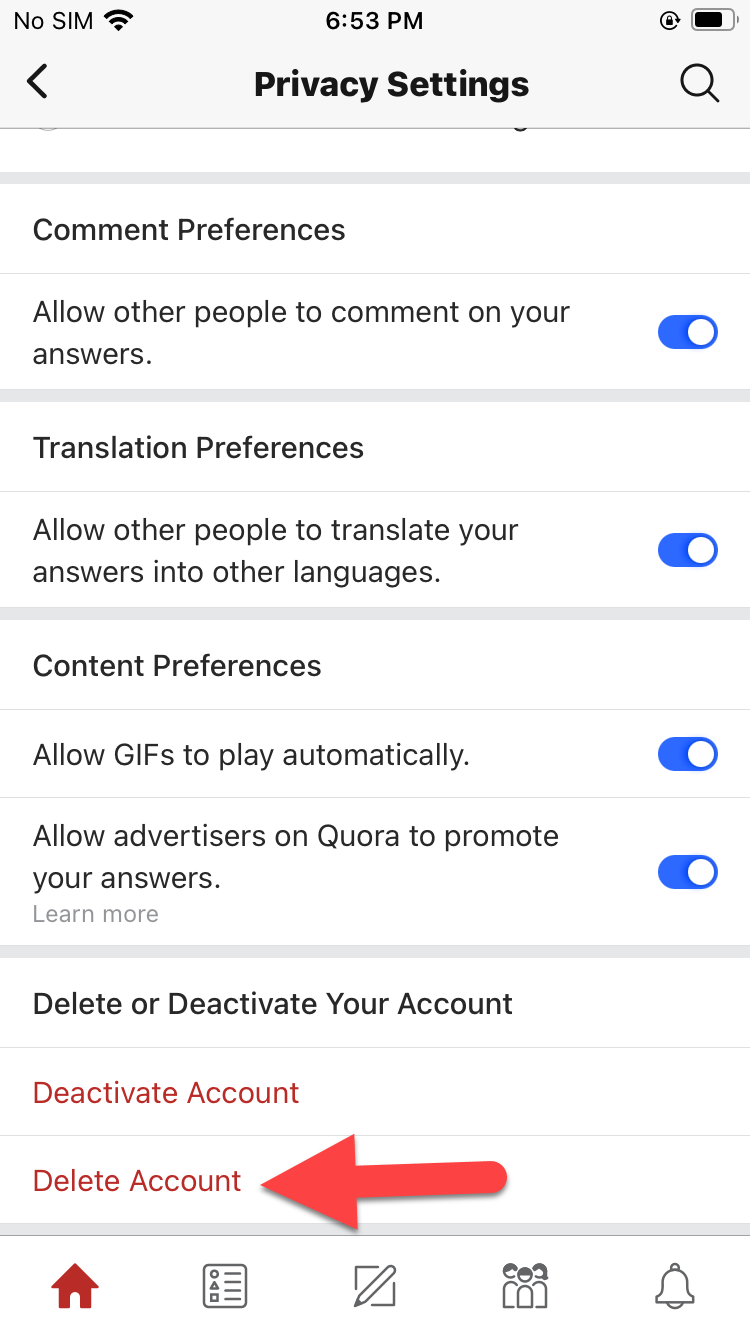Open the Following list tab
The image size is (750, 1334).
225,1285
